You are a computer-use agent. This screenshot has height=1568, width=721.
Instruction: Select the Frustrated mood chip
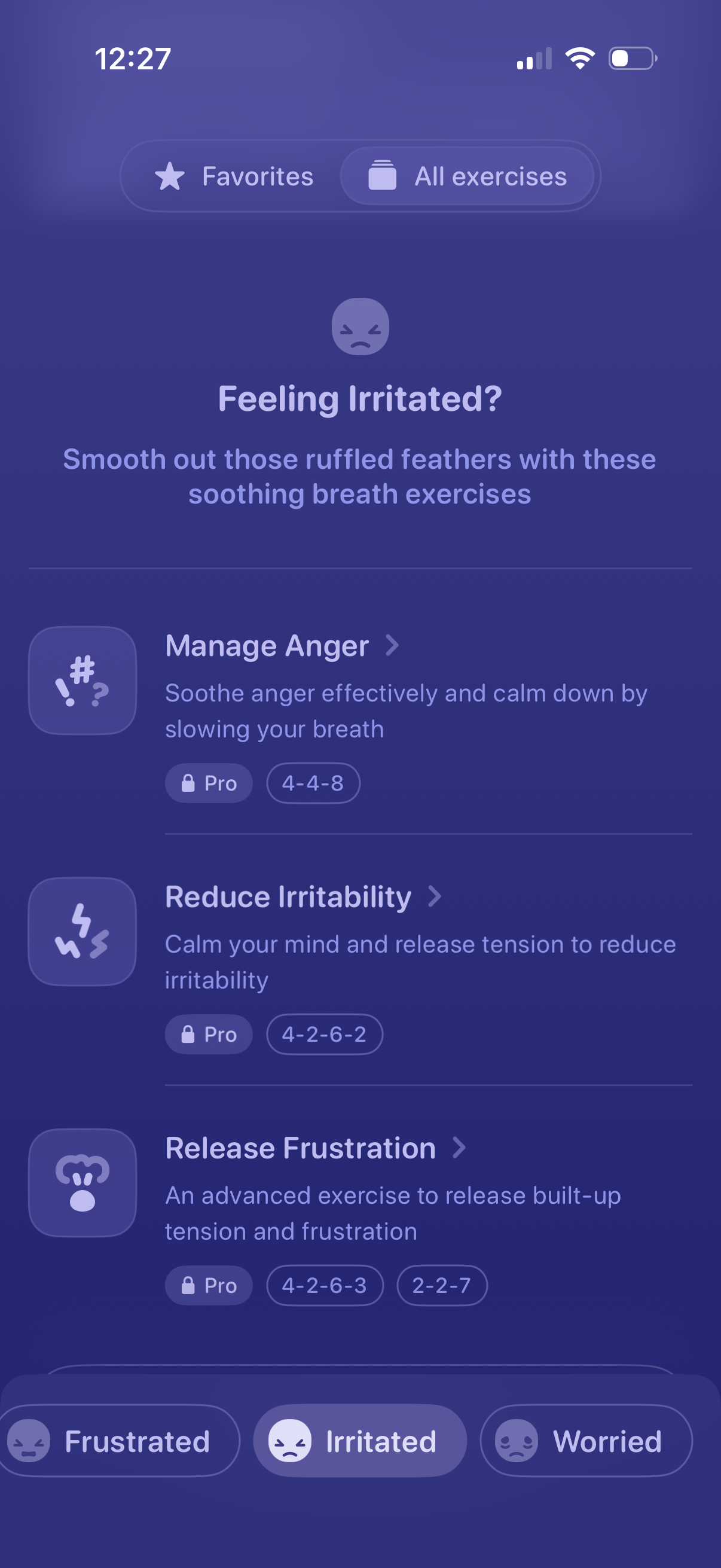point(119,1440)
